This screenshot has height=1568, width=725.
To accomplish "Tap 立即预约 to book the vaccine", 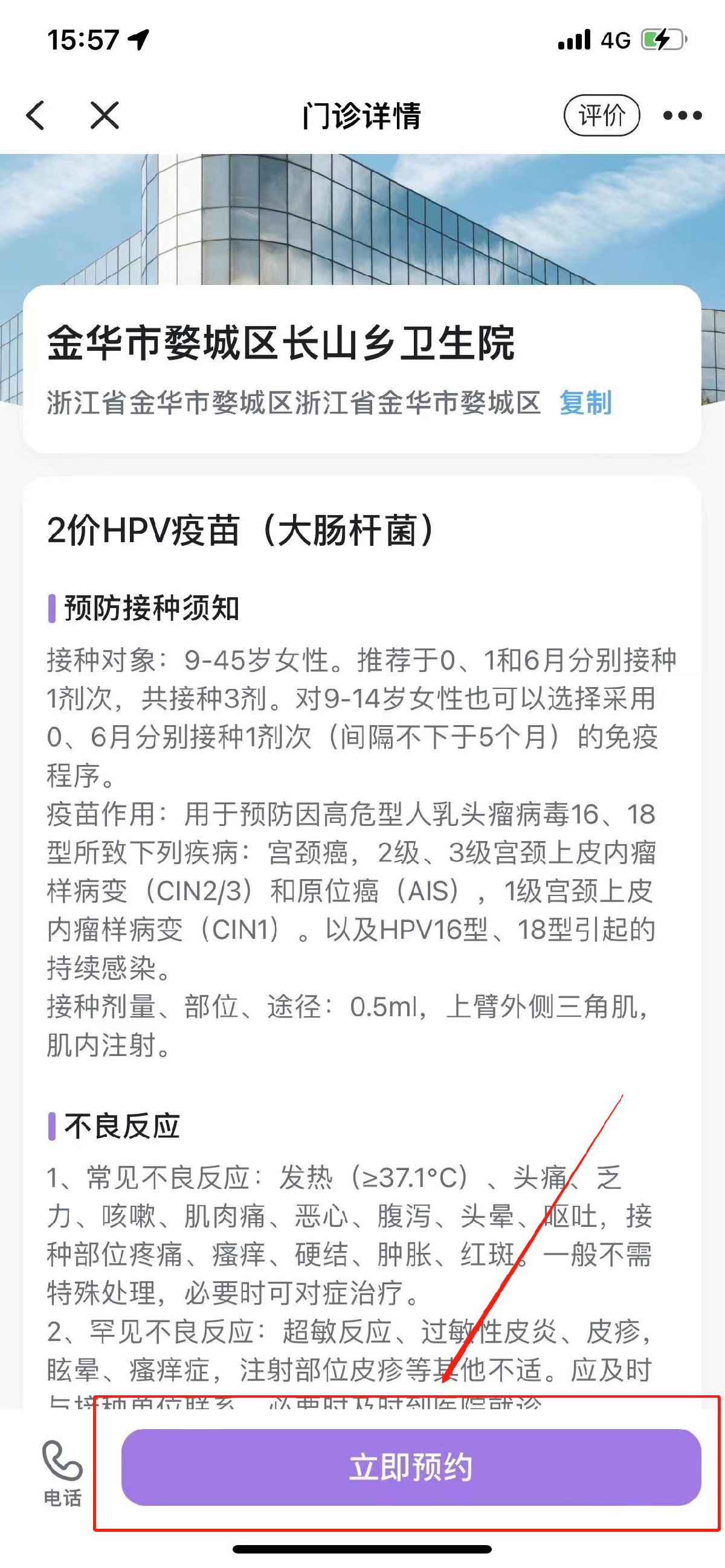I will coord(411,1467).
